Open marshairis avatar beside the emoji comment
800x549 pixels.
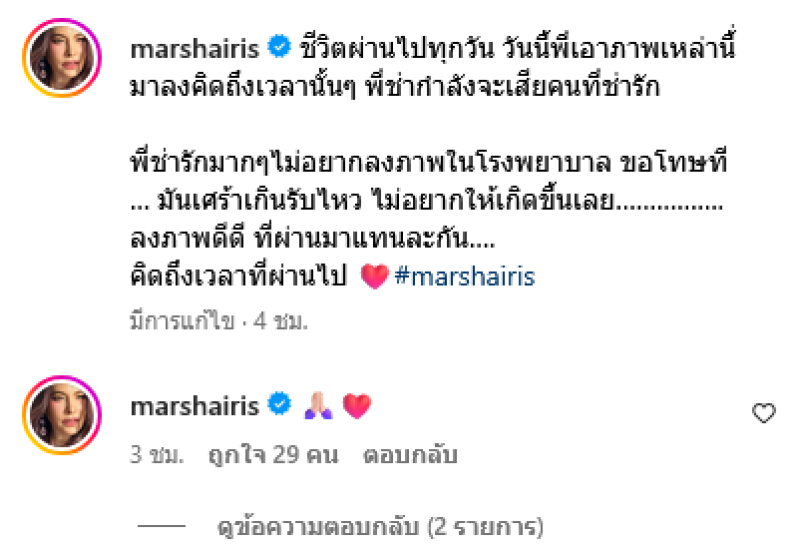[64, 412]
